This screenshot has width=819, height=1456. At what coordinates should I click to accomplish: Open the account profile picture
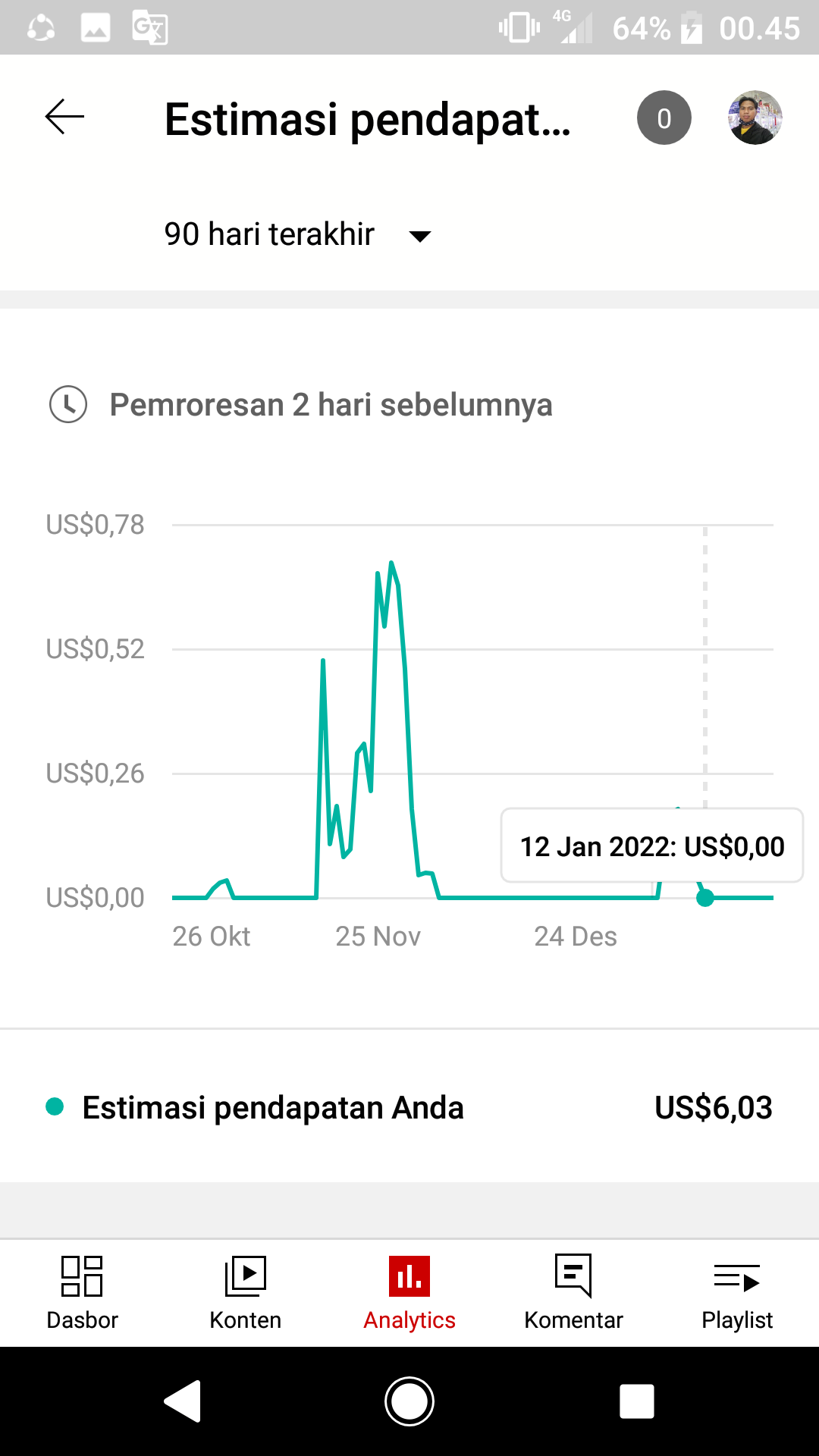[755, 118]
